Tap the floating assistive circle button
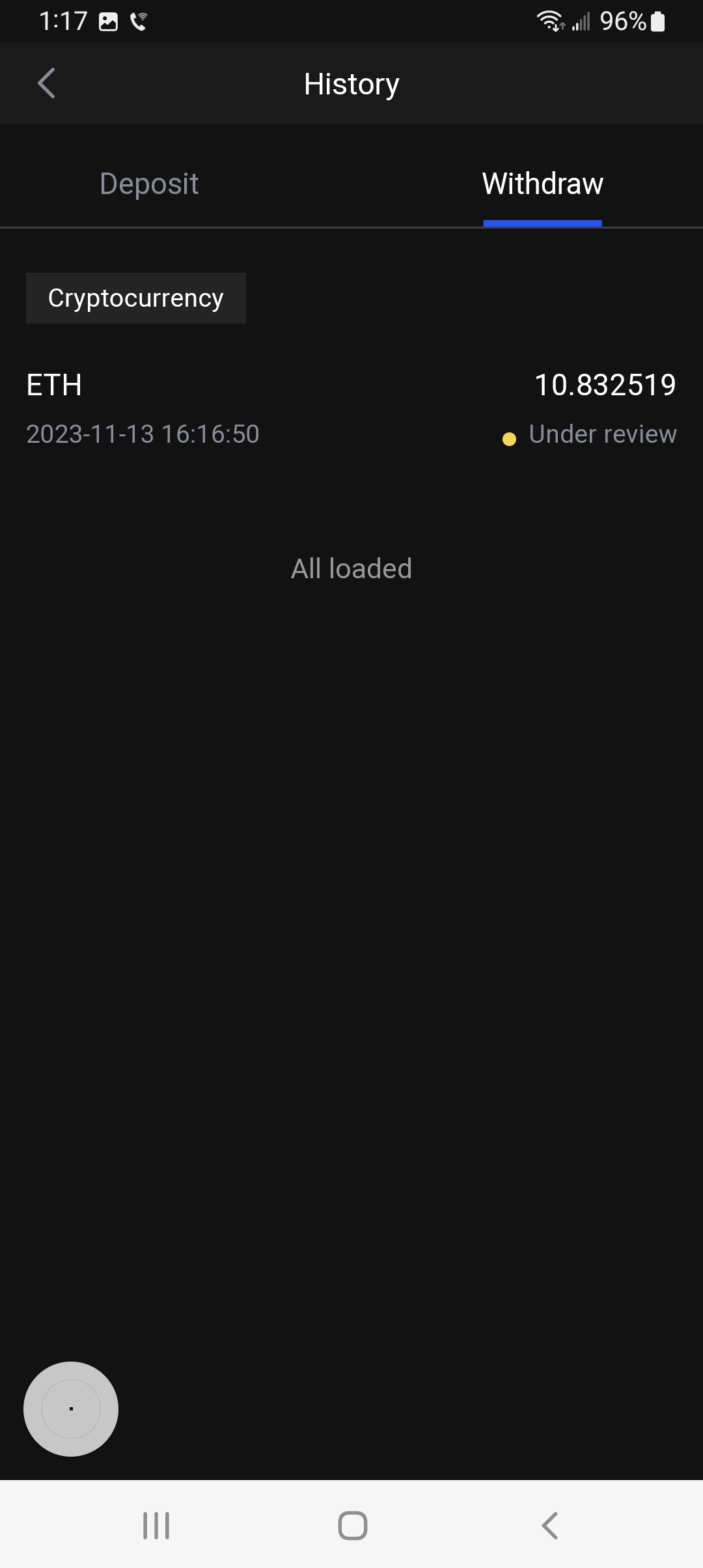Screen dimensions: 703x1568 tap(71, 1408)
